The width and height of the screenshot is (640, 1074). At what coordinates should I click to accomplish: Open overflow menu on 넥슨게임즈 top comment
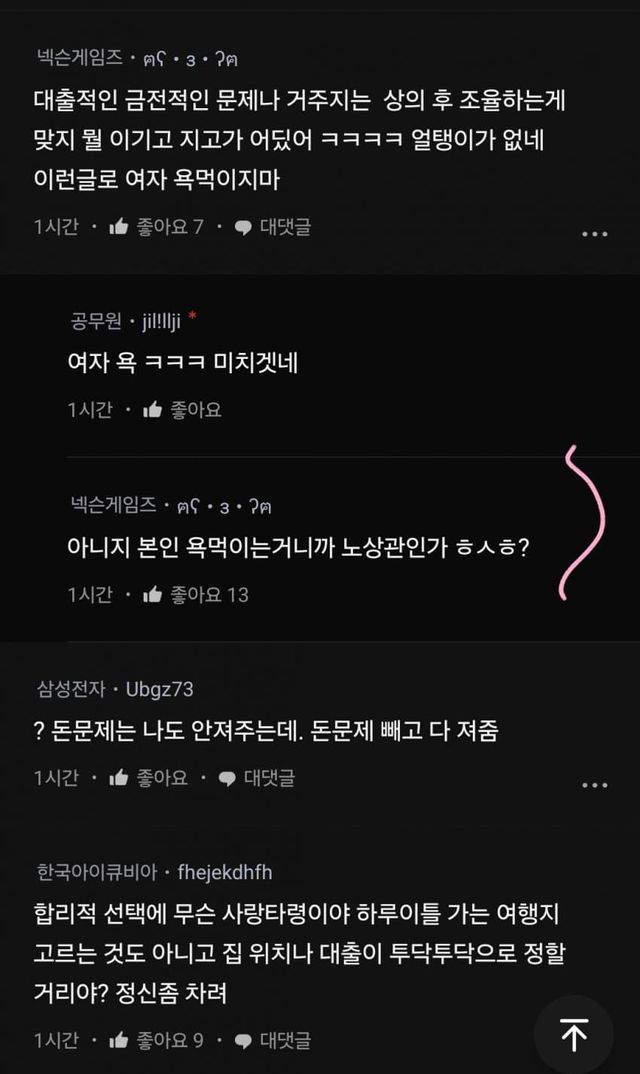594,234
